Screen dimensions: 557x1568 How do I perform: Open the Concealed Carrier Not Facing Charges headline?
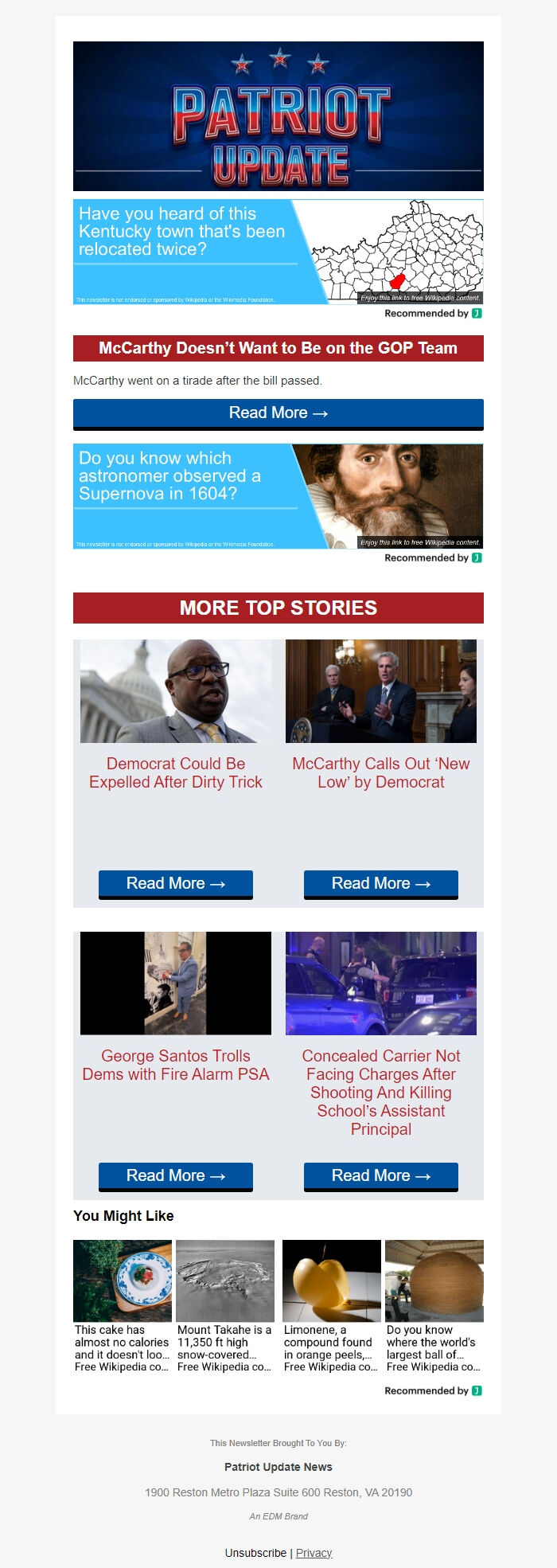381,1092
